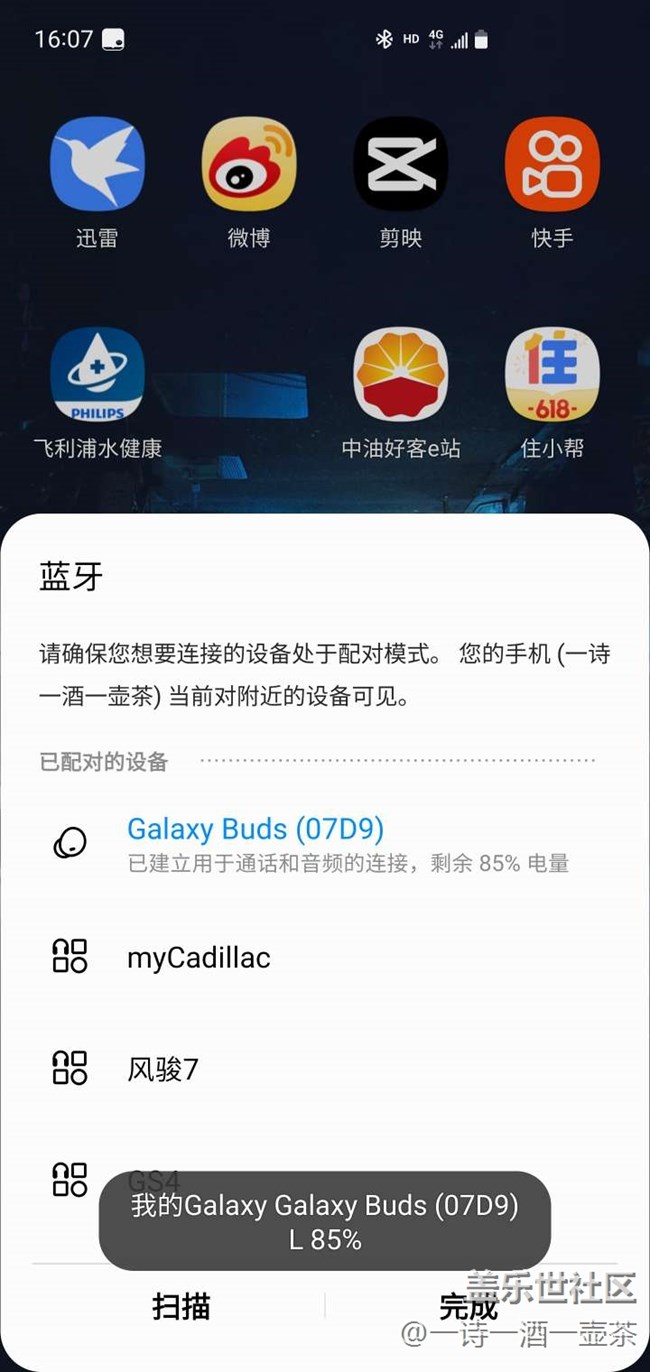650x1372 pixels.
Task: Select the paired device 风骏7
Action: click(x=162, y=1069)
